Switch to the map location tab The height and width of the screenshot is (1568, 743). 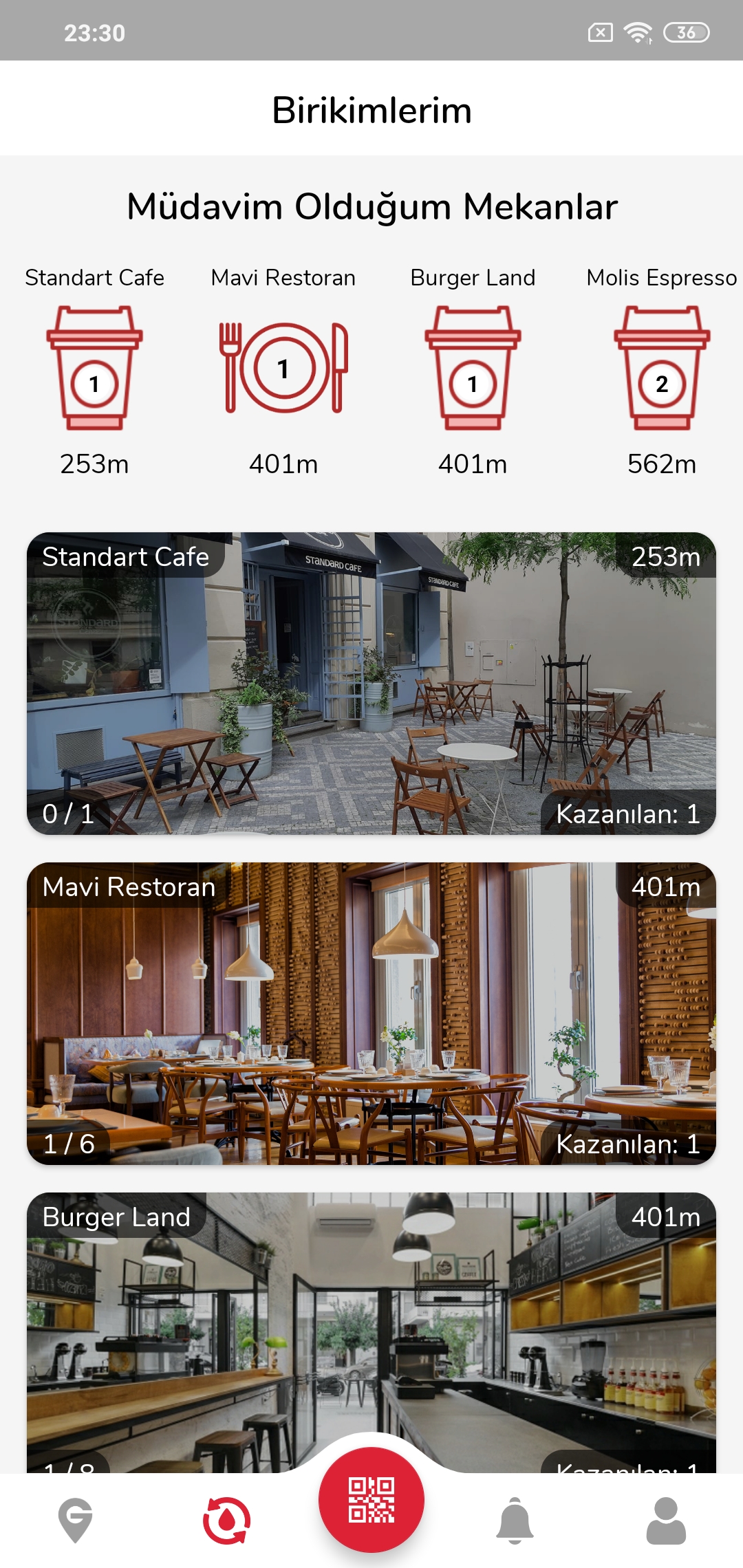click(x=76, y=1520)
